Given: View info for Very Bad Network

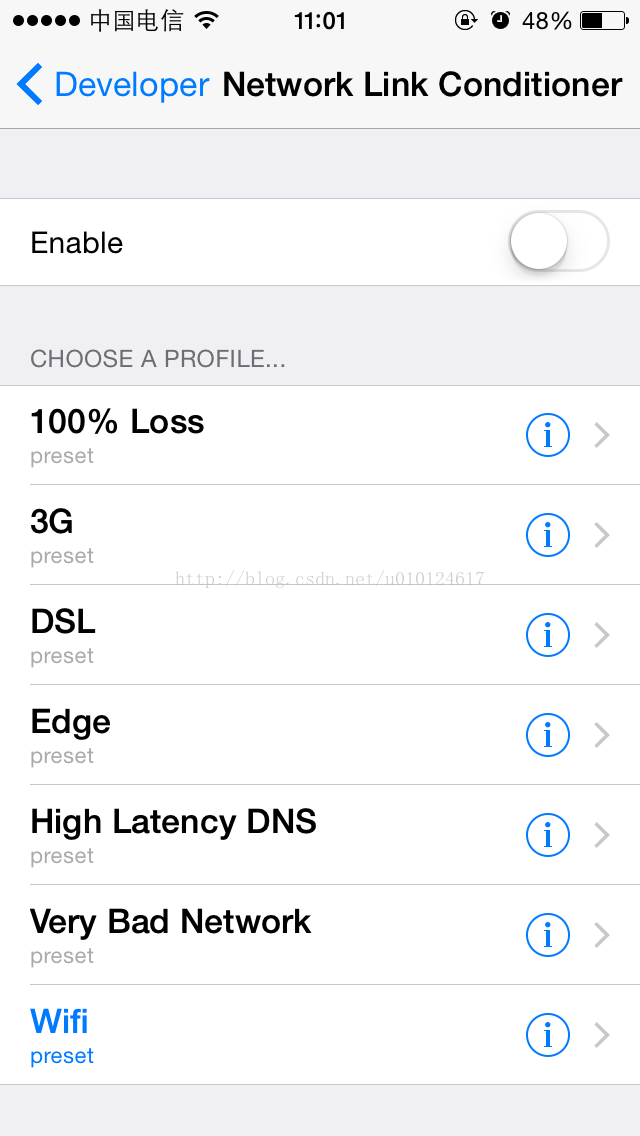Looking at the screenshot, I should (x=547, y=935).
